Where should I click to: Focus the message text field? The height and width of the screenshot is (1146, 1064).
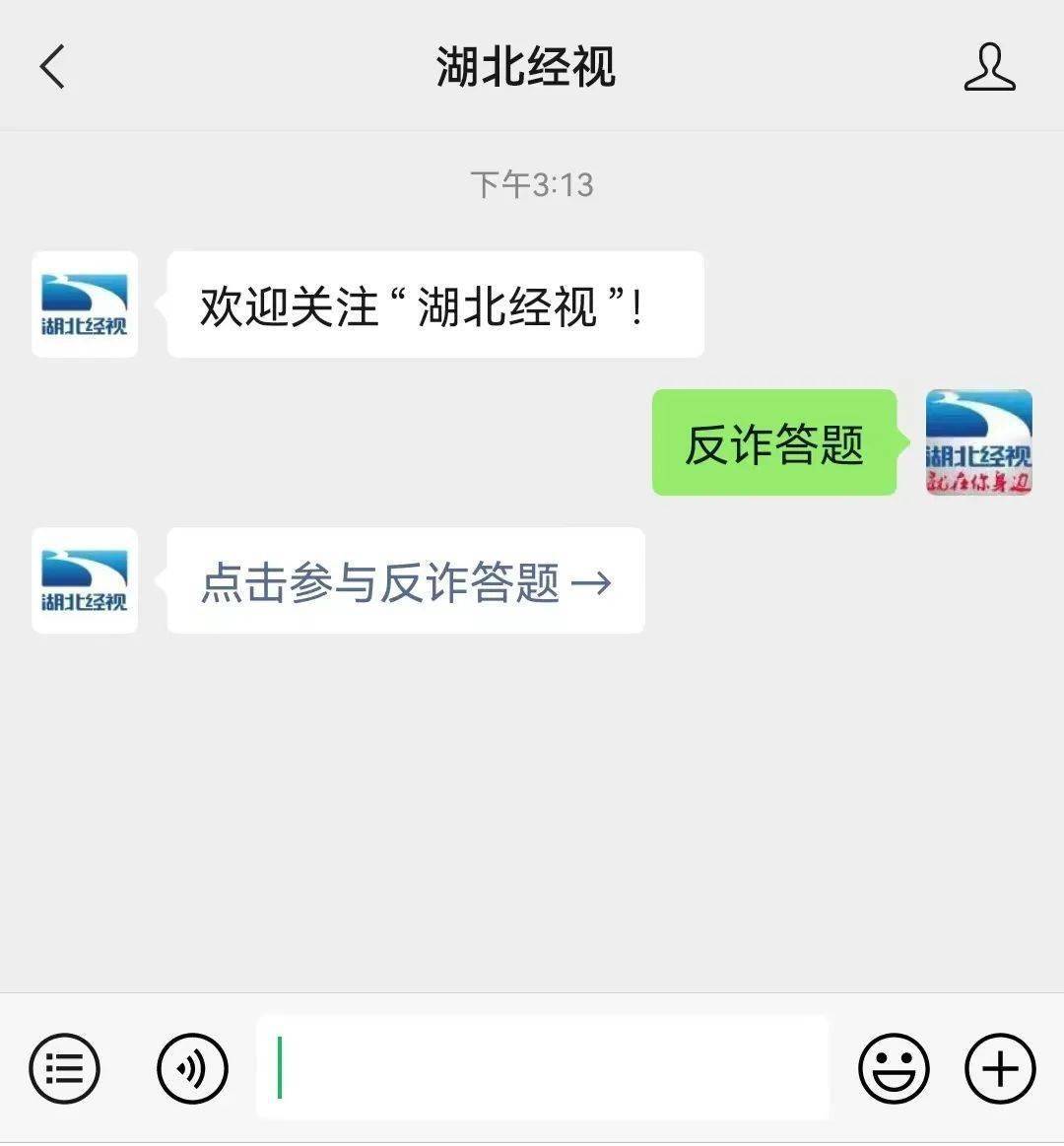click(542, 1068)
